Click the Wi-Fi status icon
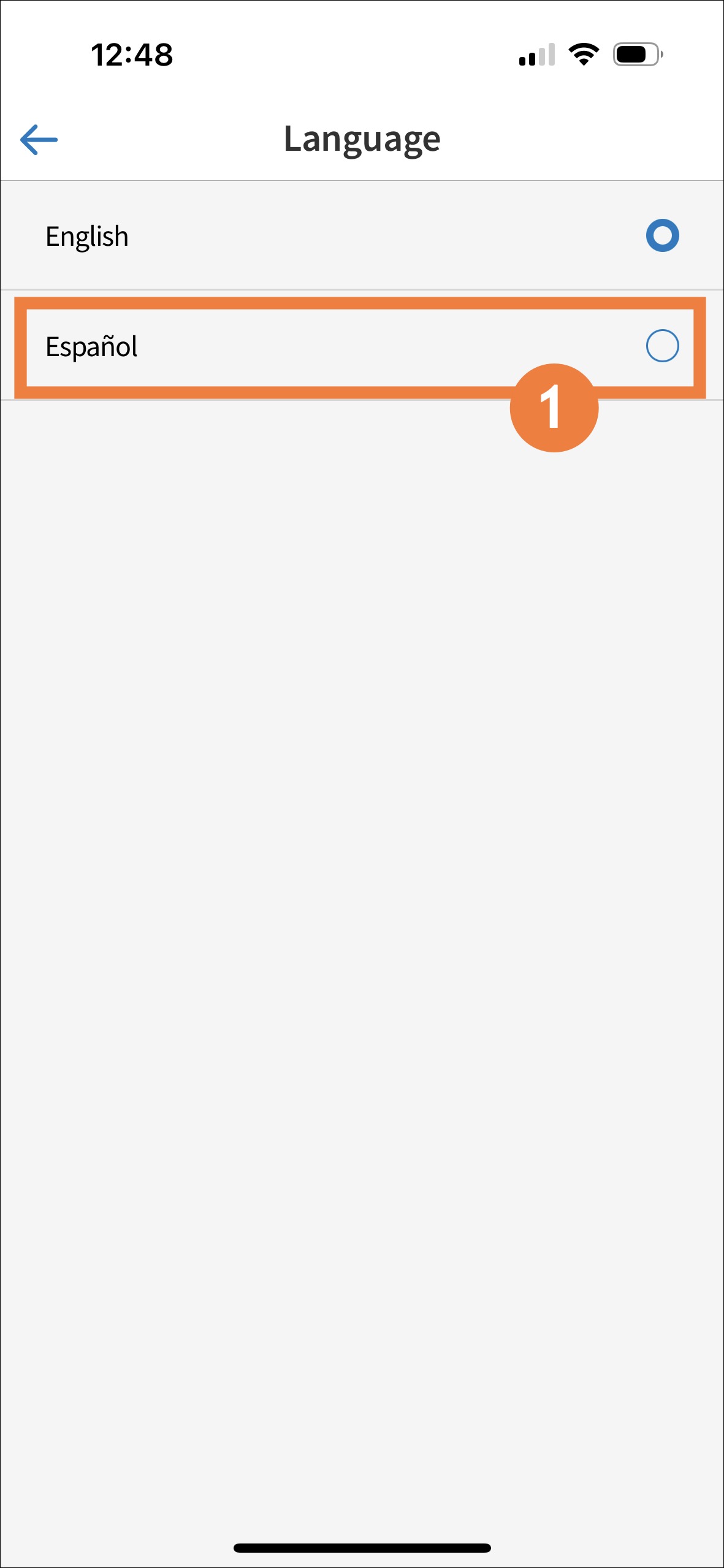Viewport: 724px width, 1568px height. point(582,55)
